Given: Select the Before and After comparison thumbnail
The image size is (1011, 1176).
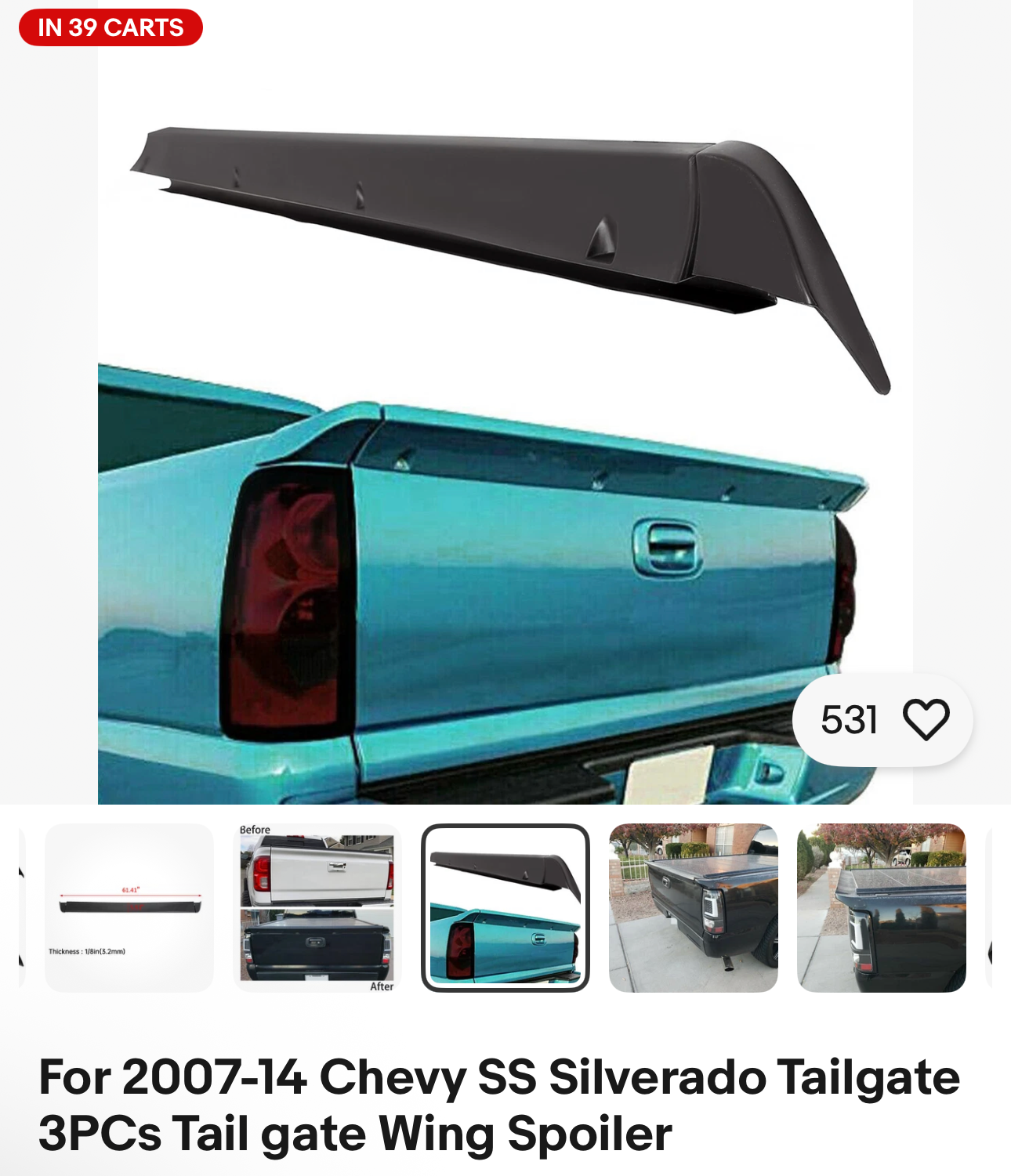Looking at the screenshot, I should click(317, 908).
